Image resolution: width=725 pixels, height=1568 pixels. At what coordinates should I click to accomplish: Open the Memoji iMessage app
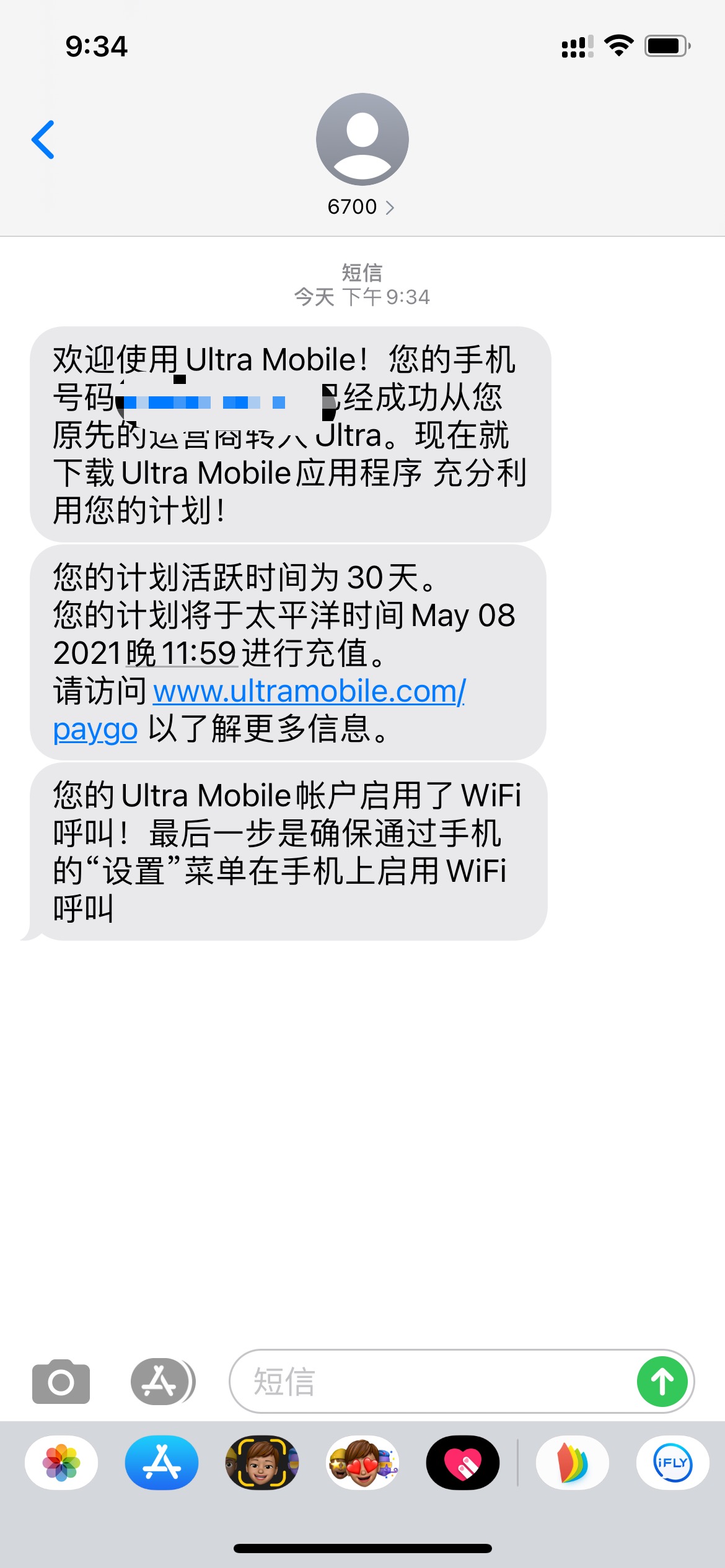click(262, 1462)
